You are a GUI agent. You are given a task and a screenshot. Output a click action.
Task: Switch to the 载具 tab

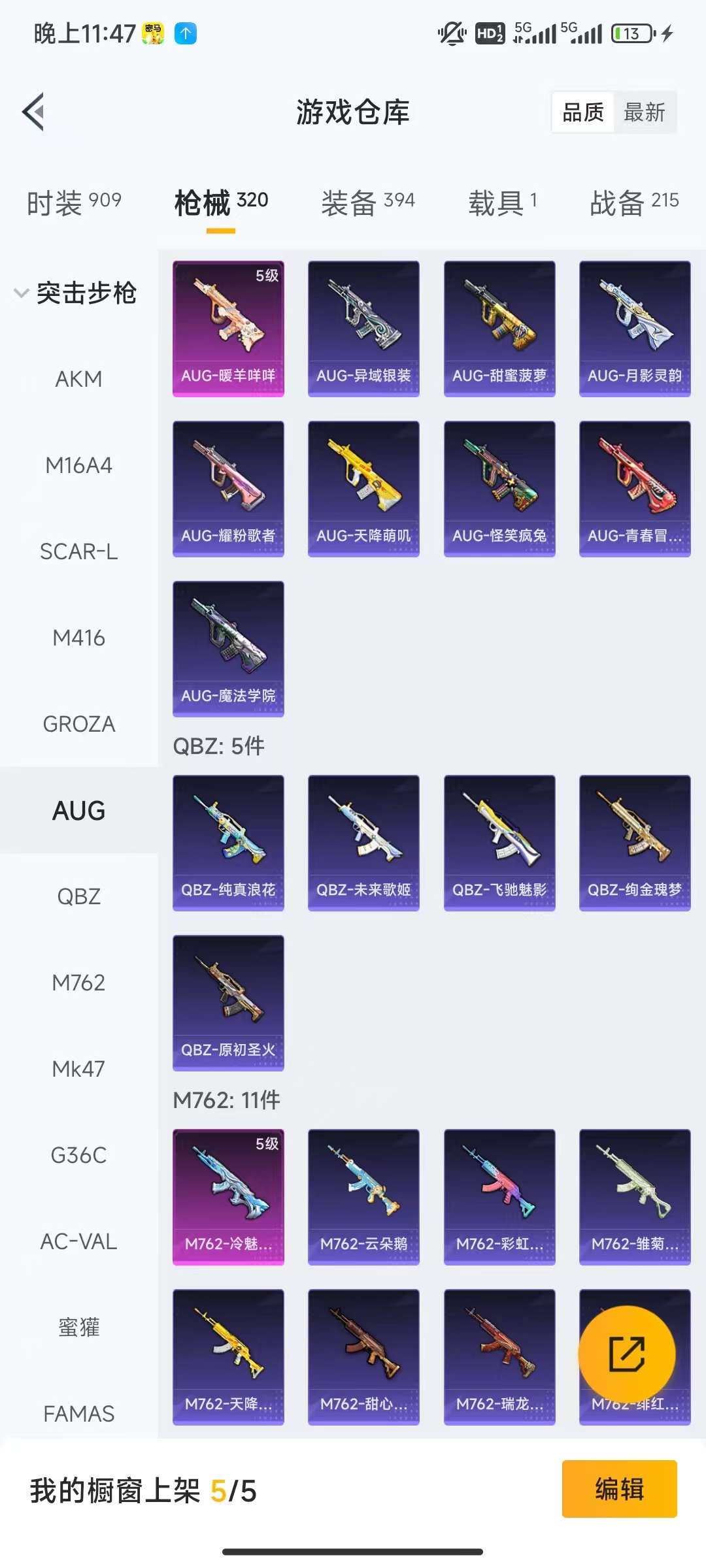coord(502,202)
